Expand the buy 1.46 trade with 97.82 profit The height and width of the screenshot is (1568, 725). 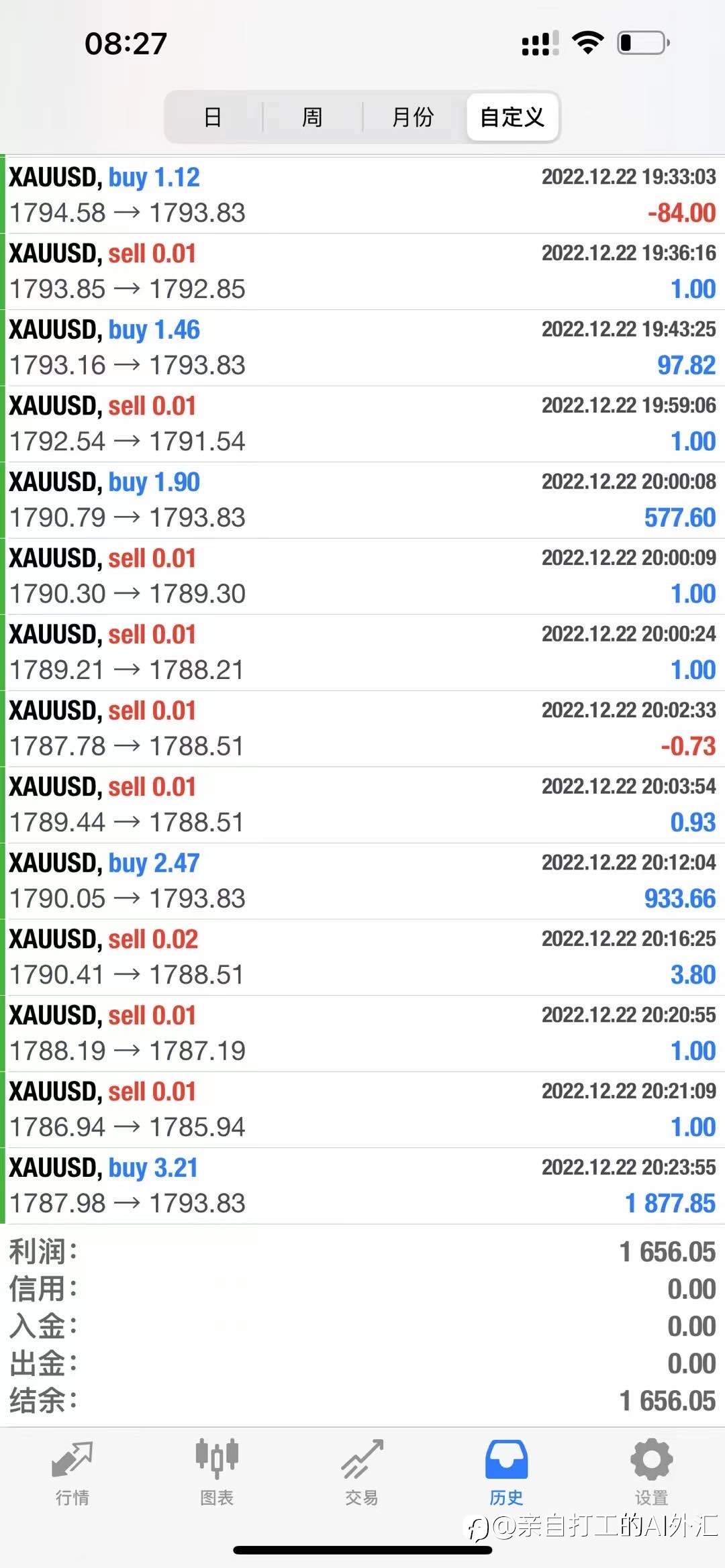coord(362,348)
